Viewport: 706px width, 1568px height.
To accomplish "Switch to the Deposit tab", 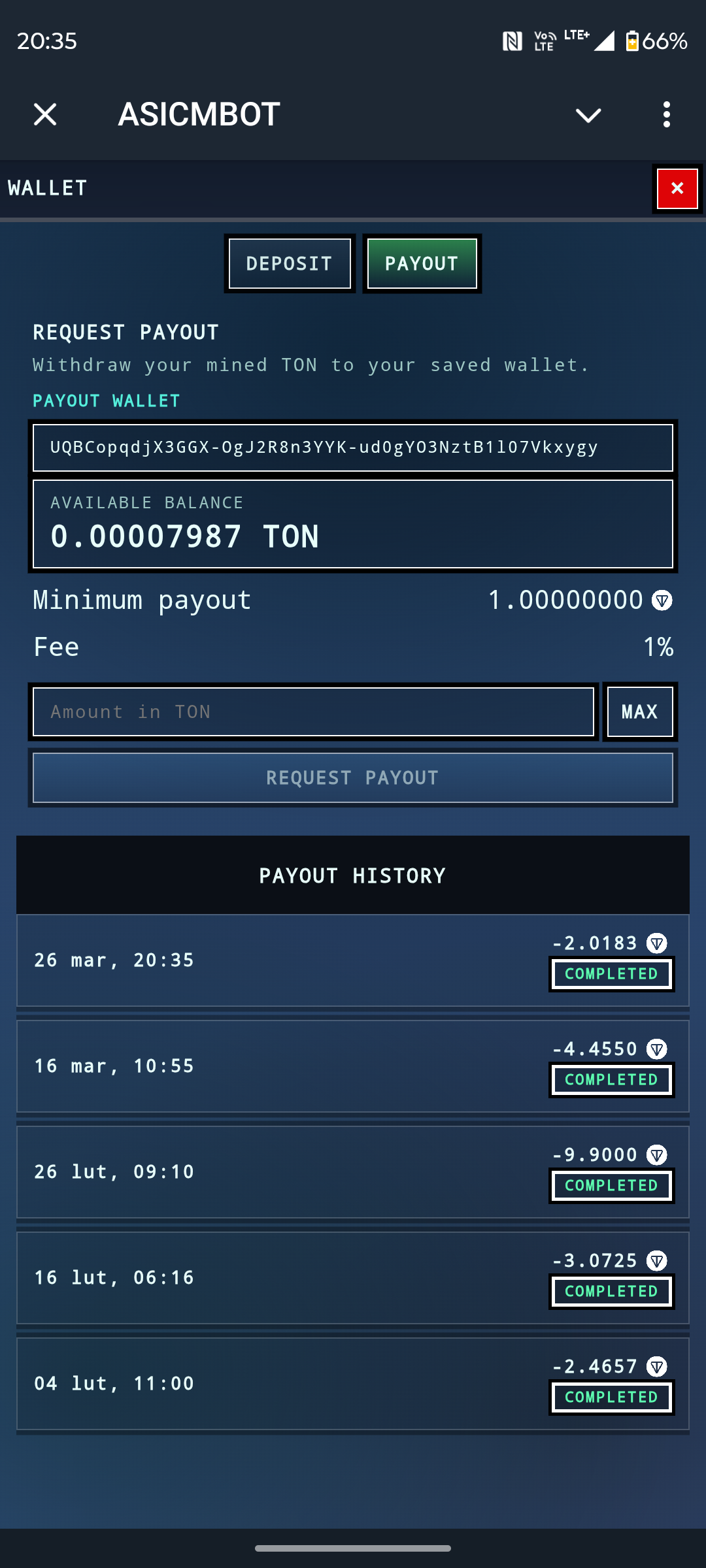I will click(290, 263).
